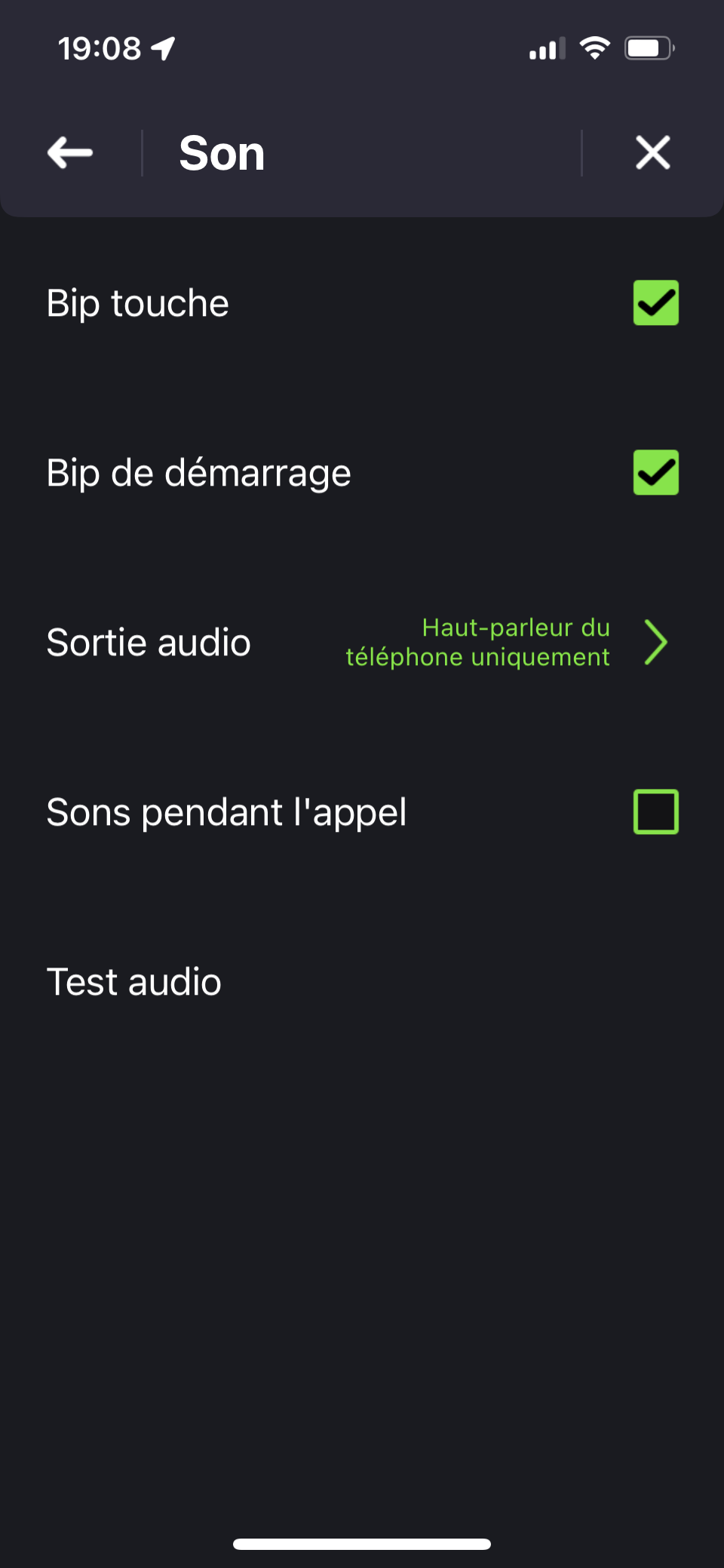Go back using the arrow icon
Image resolution: width=724 pixels, height=1568 pixels.
[x=70, y=153]
